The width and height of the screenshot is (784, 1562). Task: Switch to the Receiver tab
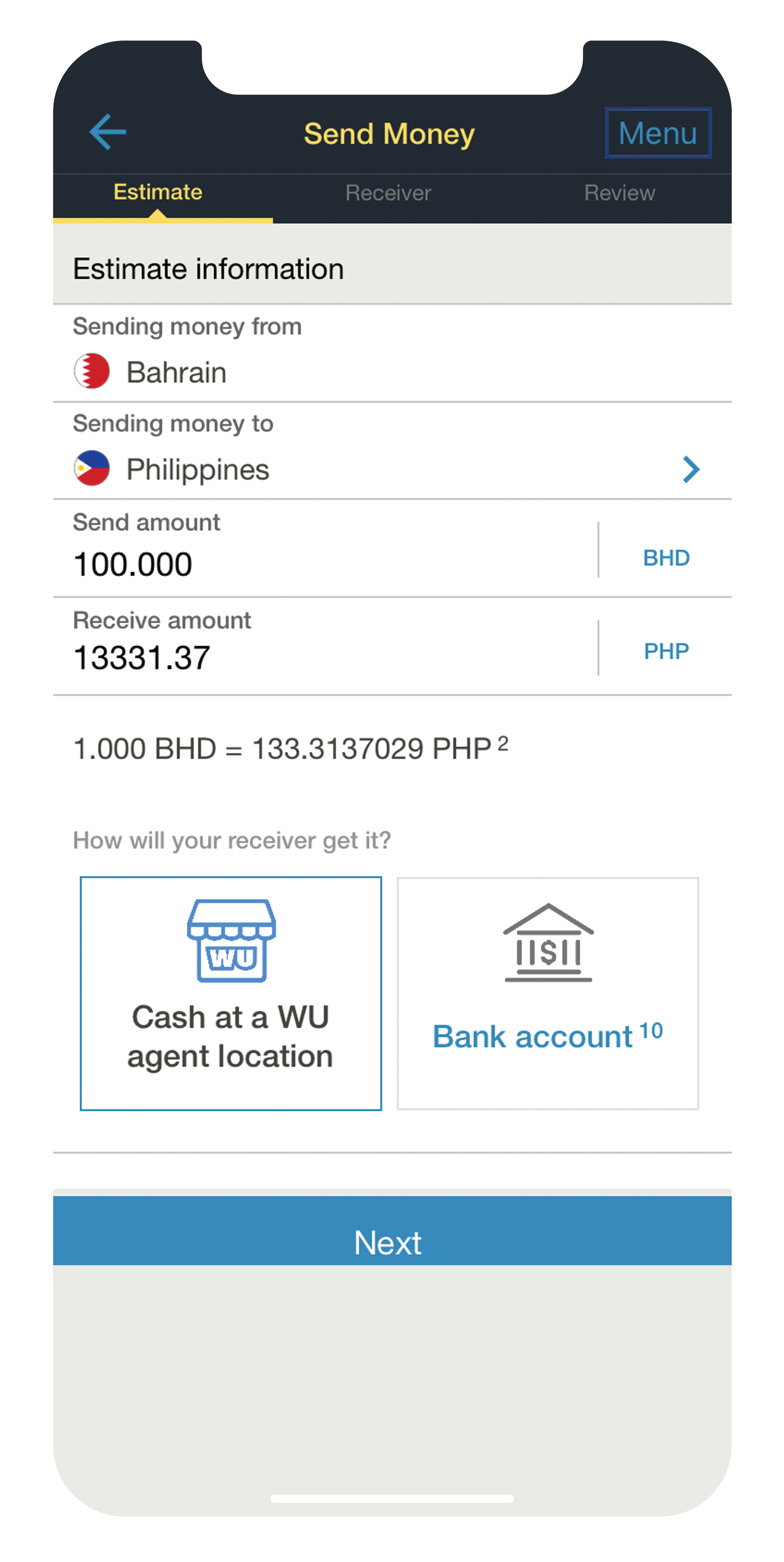pos(388,193)
